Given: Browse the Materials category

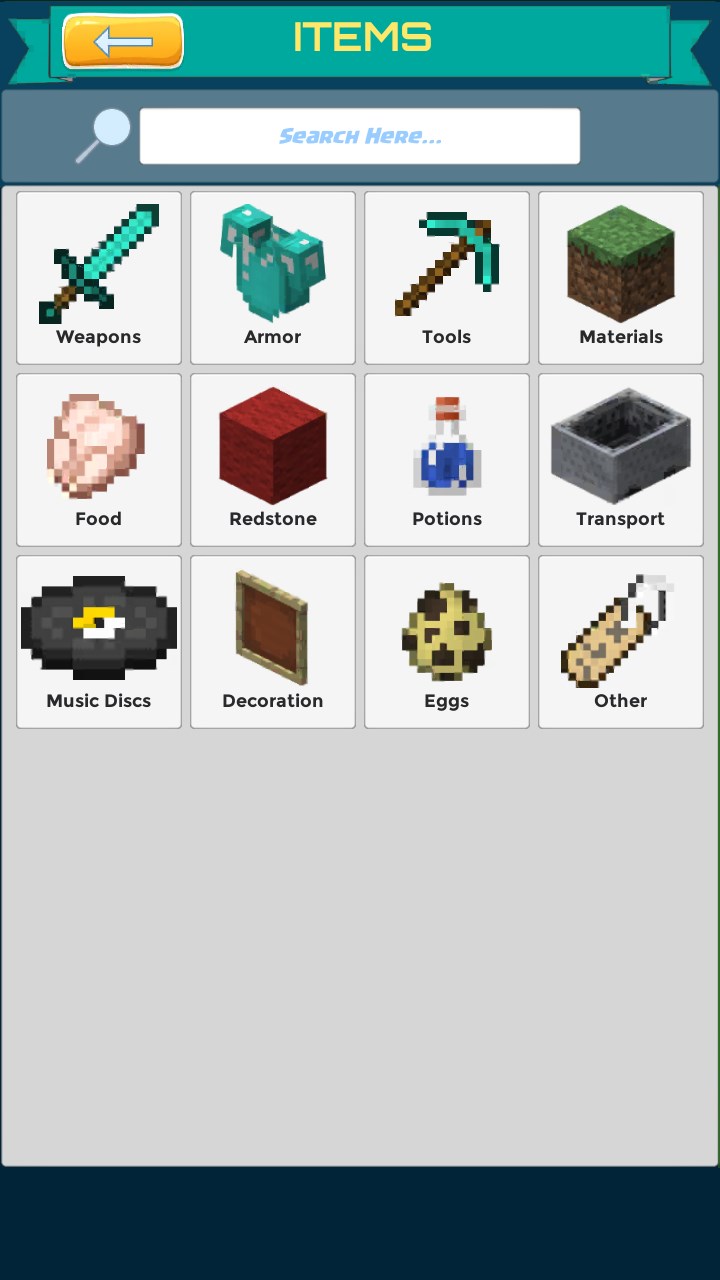Looking at the screenshot, I should point(621,278).
